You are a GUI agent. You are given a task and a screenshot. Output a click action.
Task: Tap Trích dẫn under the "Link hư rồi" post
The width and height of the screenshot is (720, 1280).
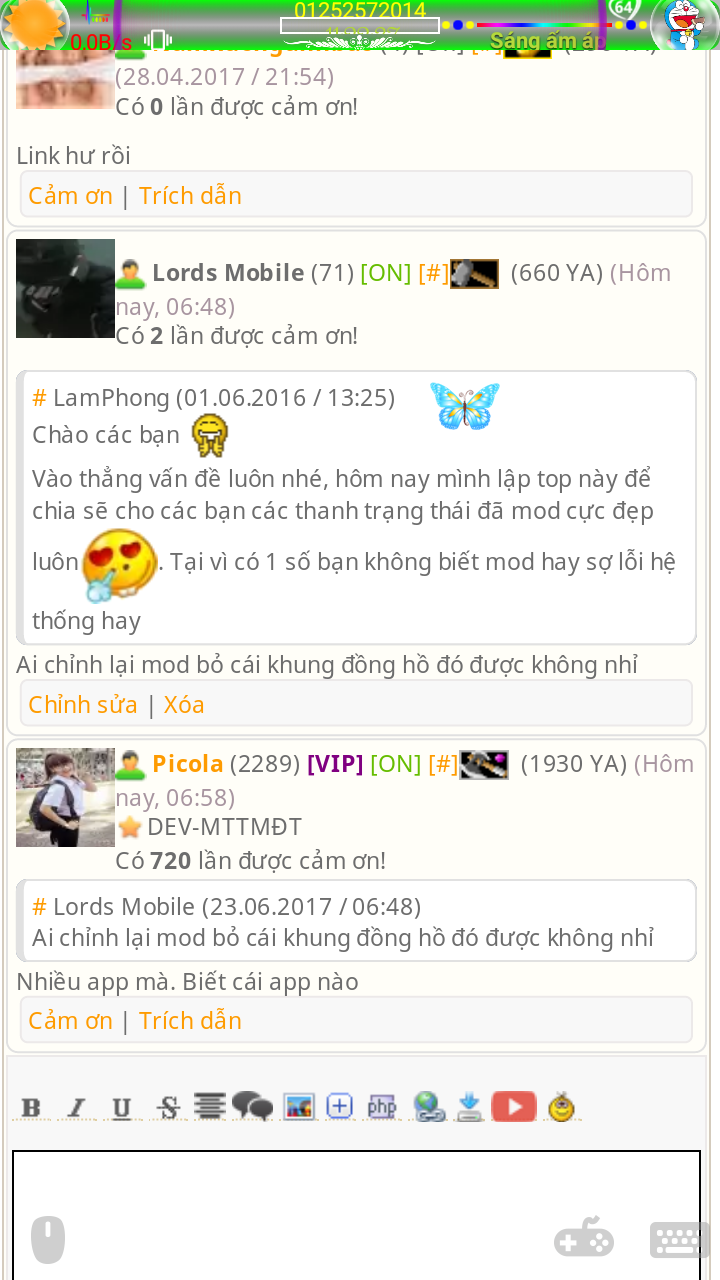(190, 195)
